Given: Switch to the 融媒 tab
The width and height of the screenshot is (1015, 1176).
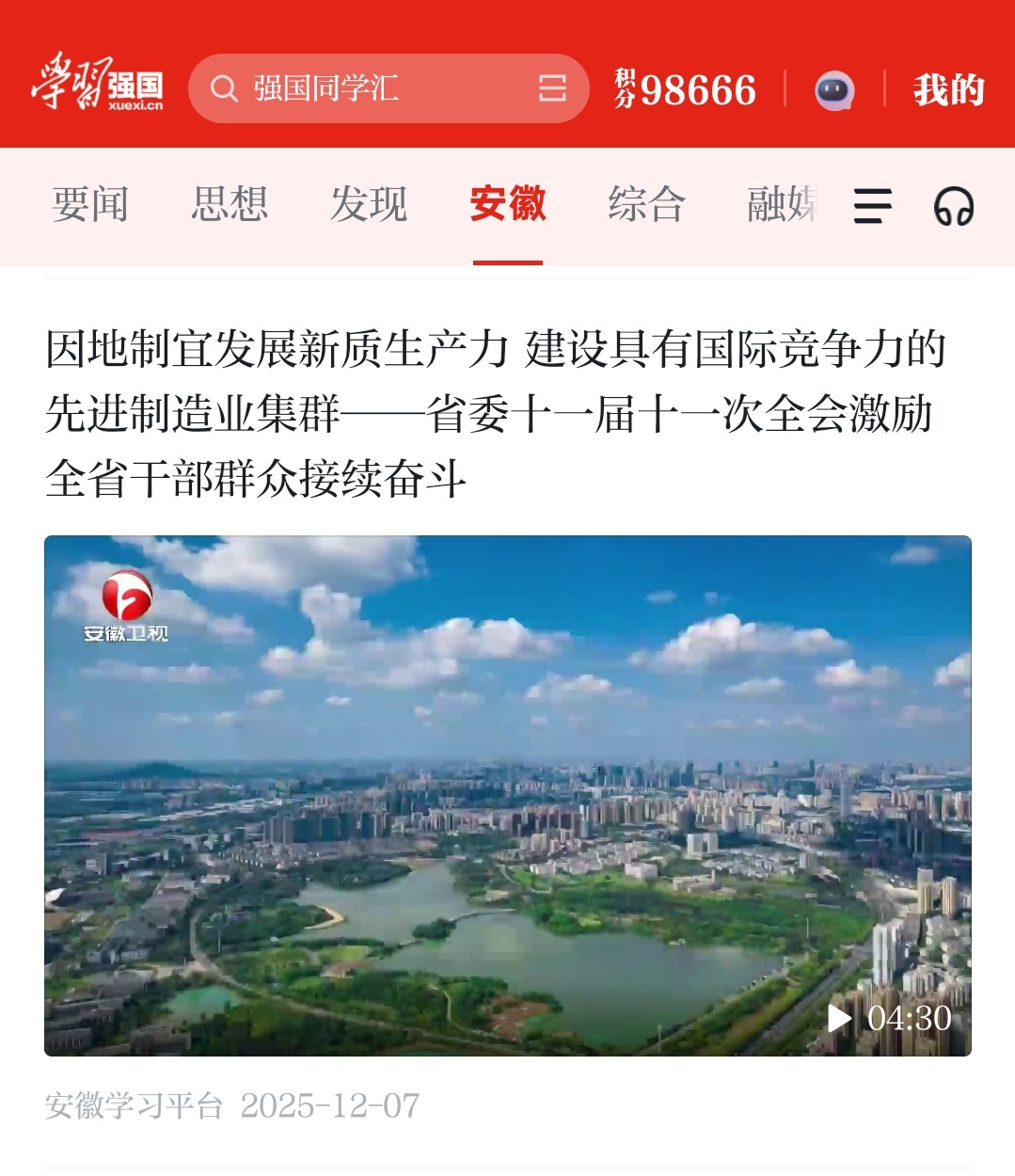Looking at the screenshot, I should 781,204.
